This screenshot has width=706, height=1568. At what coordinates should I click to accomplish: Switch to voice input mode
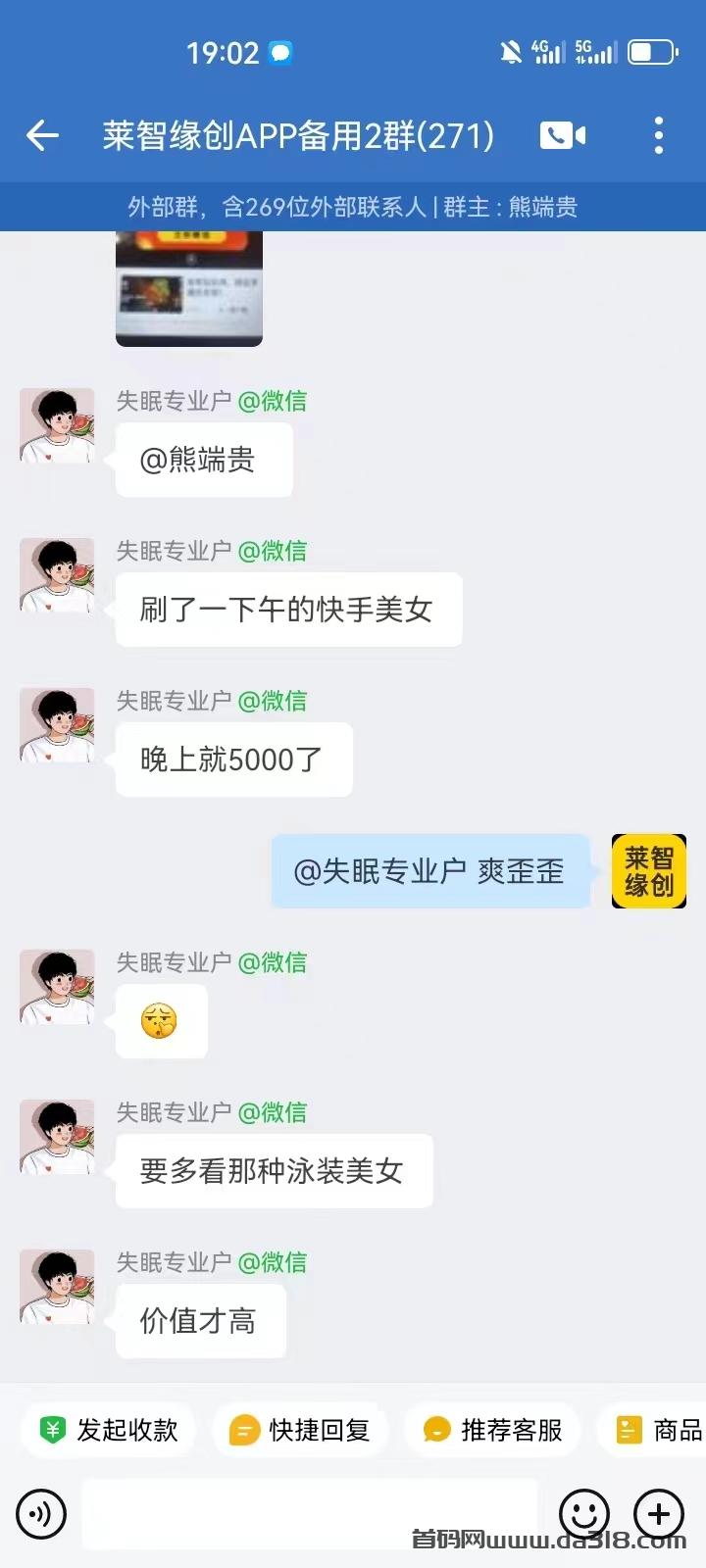41,1514
